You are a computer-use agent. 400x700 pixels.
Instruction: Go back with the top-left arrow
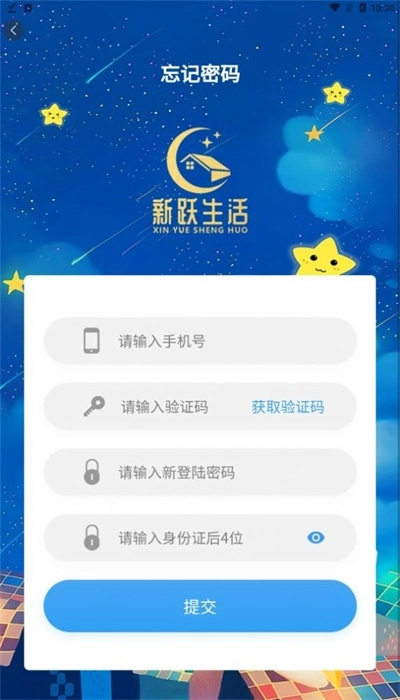tap(14, 30)
